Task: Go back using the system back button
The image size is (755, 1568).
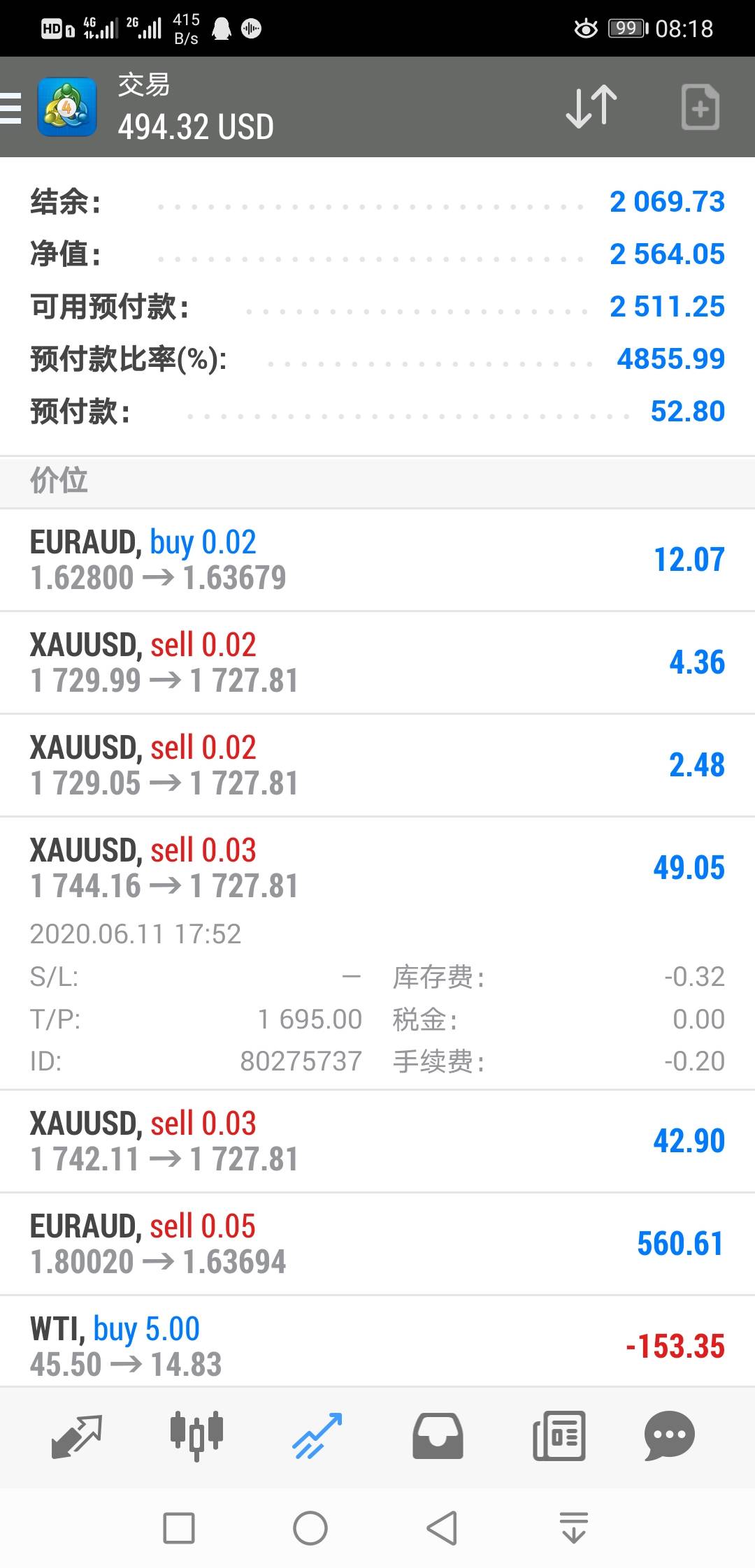Action: 443,1527
